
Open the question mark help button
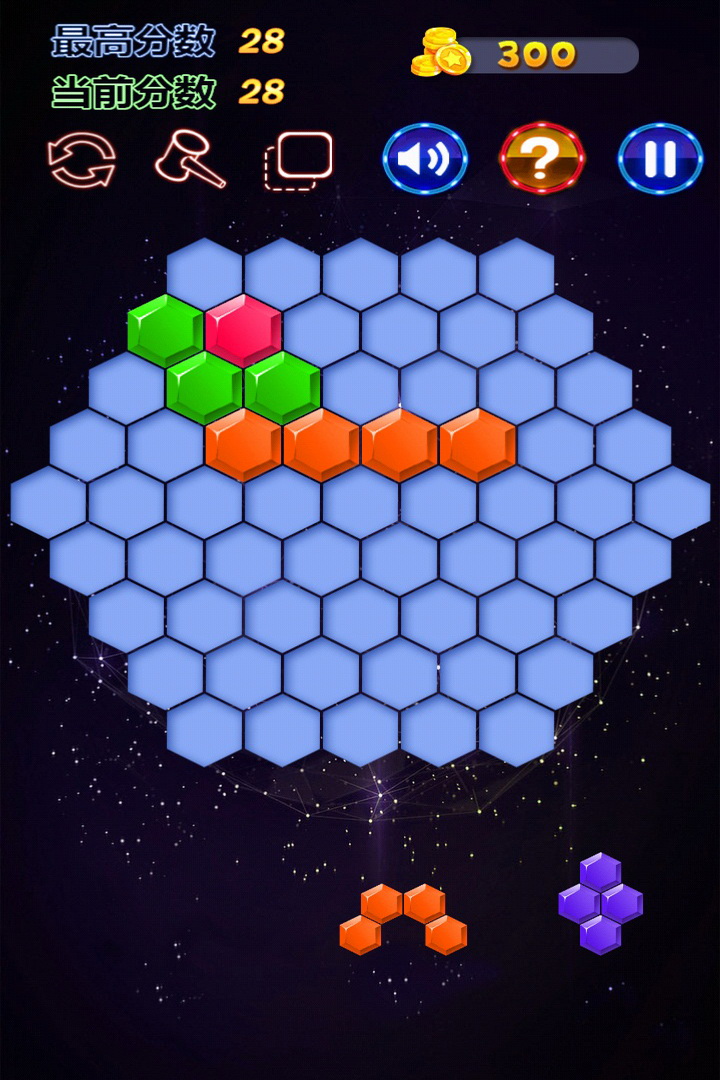click(542, 159)
